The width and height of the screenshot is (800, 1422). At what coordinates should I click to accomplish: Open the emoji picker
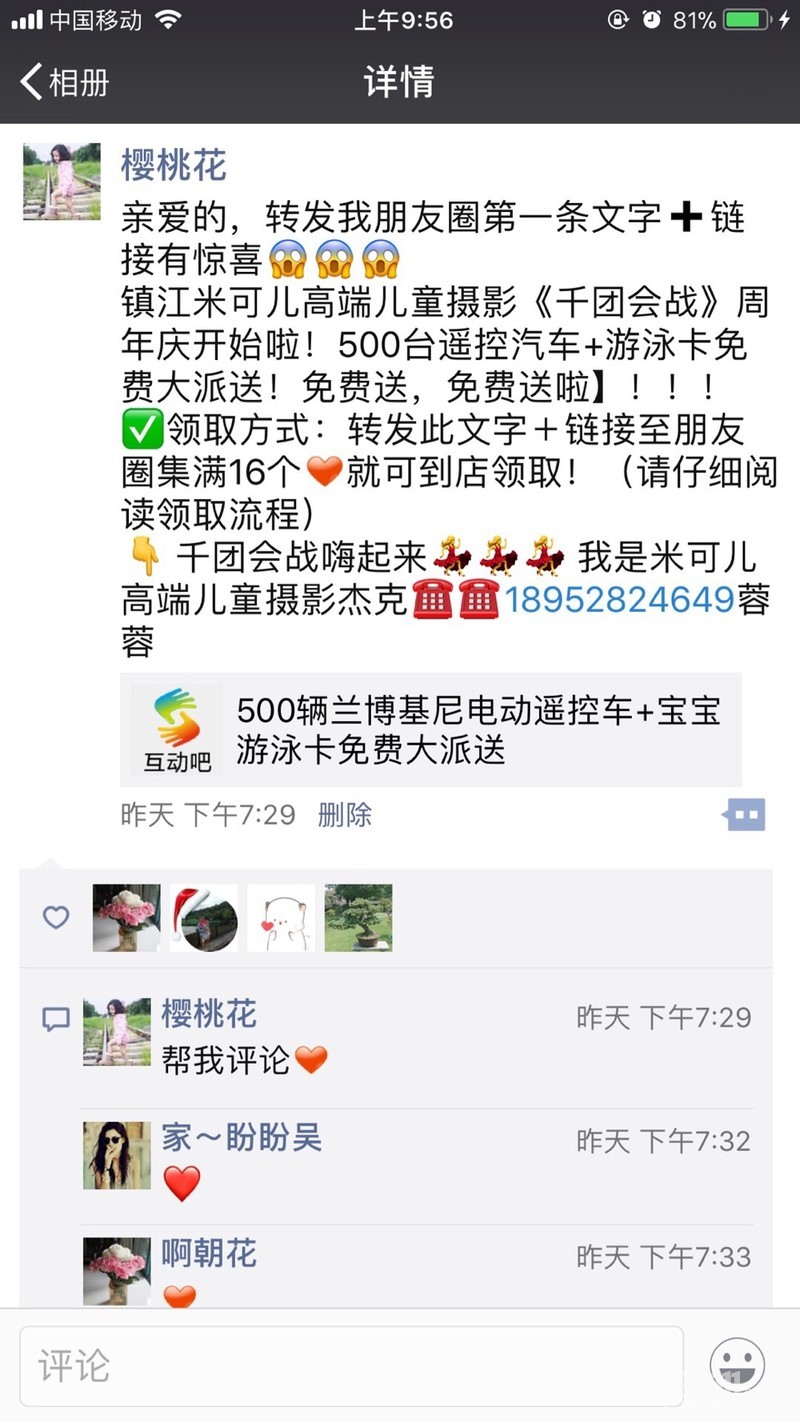pyautogui.click(x=737, y=1366)
